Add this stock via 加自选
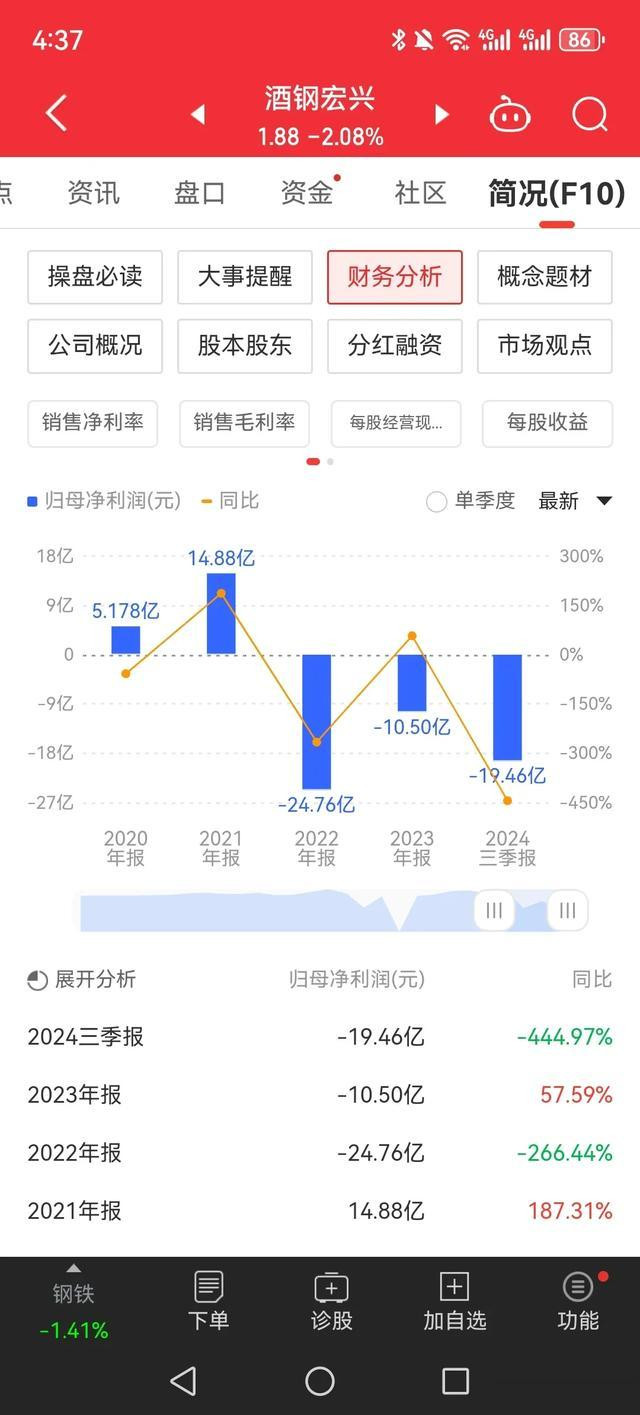Image resolution: width=640 pixels, height=1415 pixels. tap(454, 1301)
